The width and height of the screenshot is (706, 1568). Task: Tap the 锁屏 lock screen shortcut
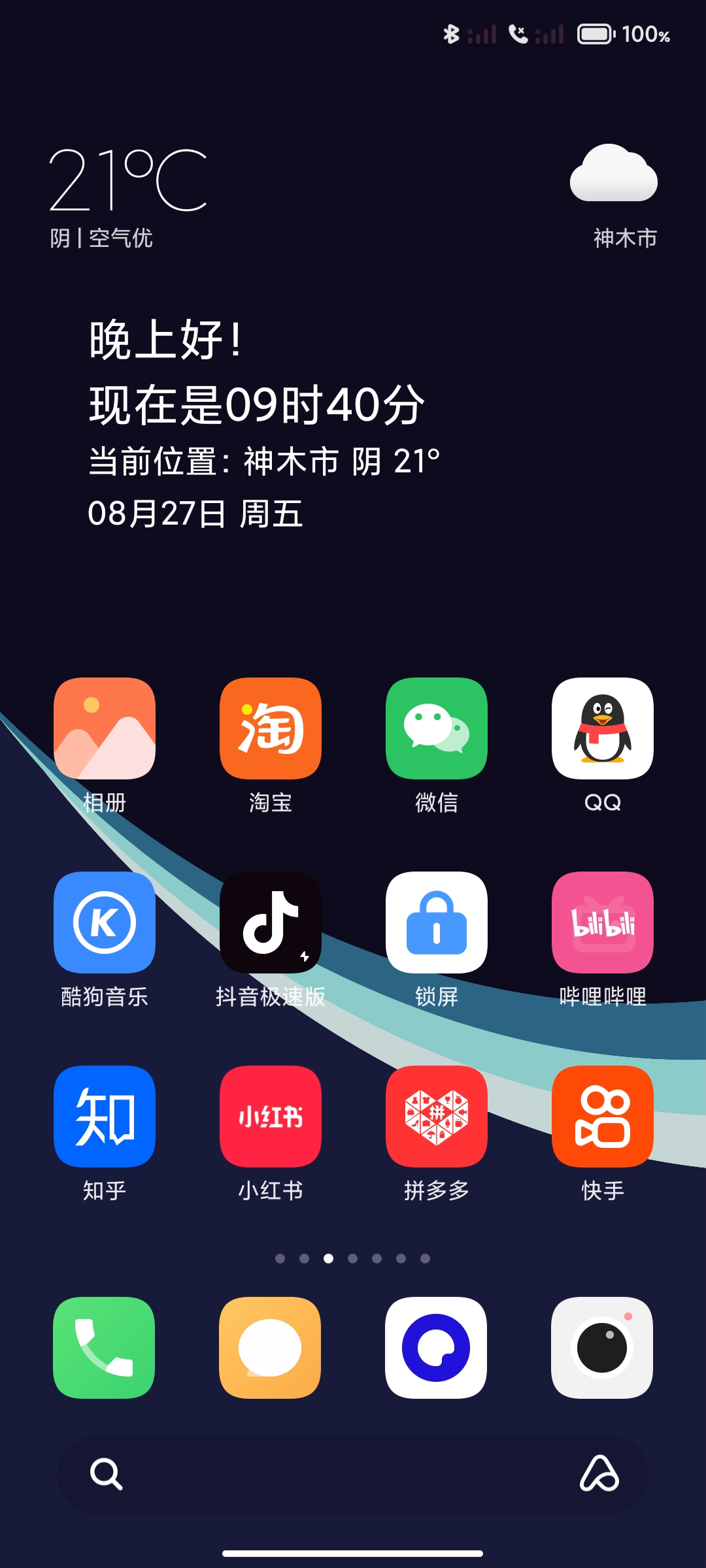tap(437, 923)
